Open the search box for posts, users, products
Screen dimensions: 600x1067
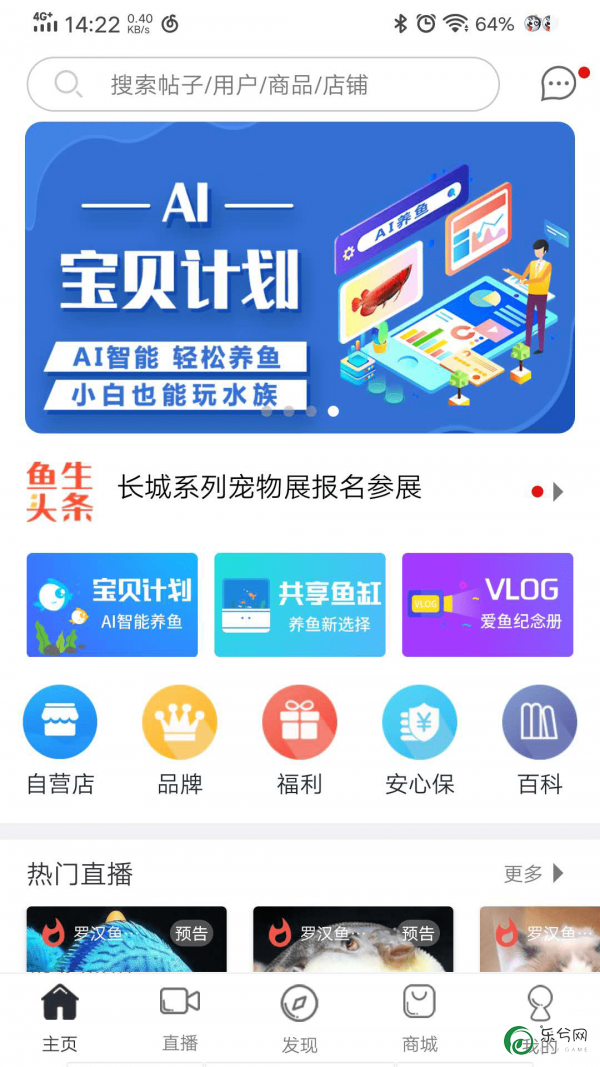coord(262,85)
